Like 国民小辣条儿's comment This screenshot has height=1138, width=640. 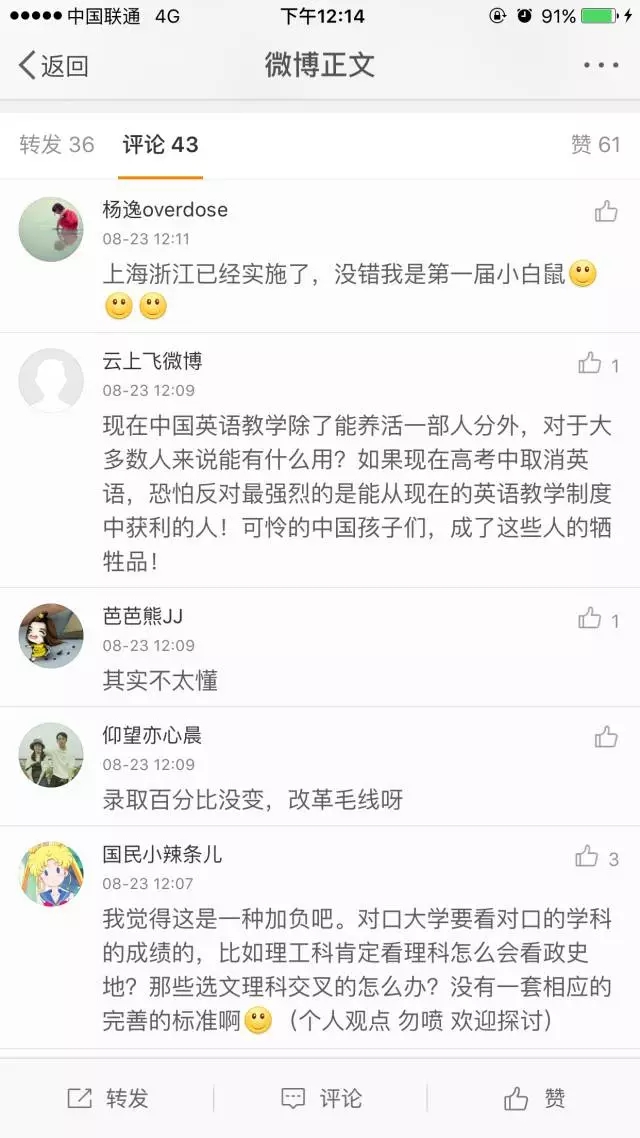[x=588, y=857]
